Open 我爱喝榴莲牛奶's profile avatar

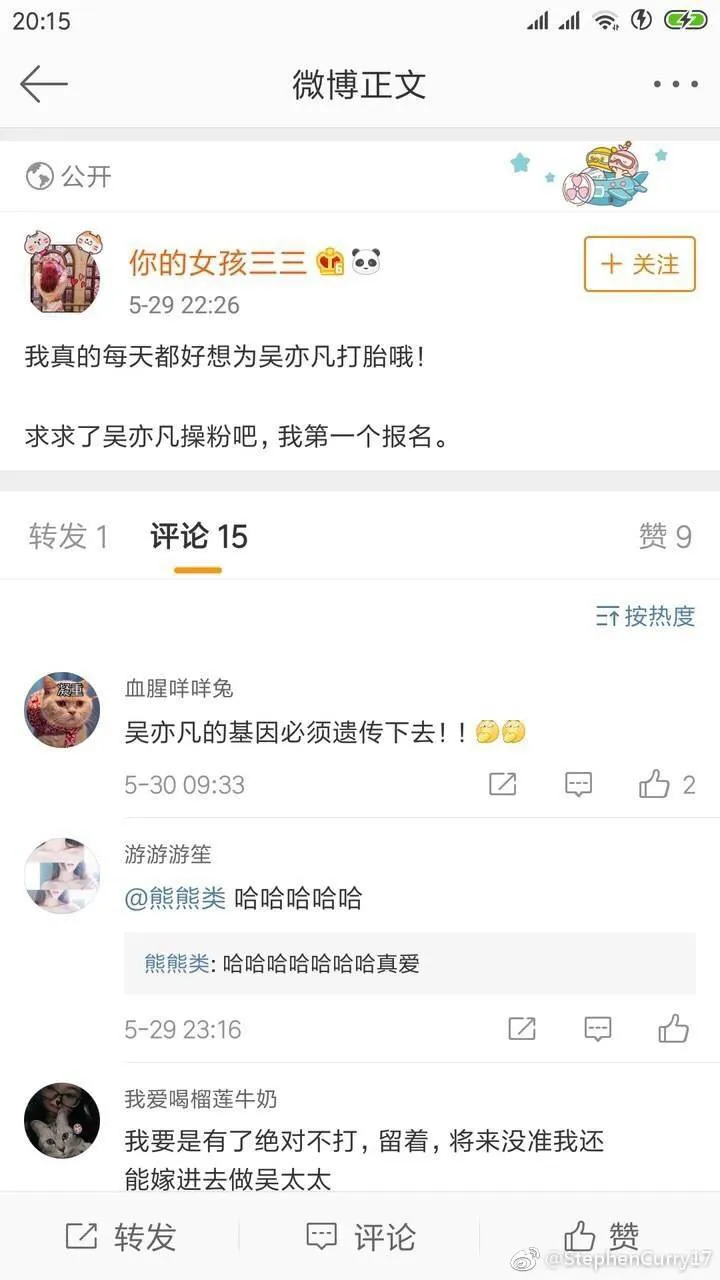click(x=62, y=1120)
